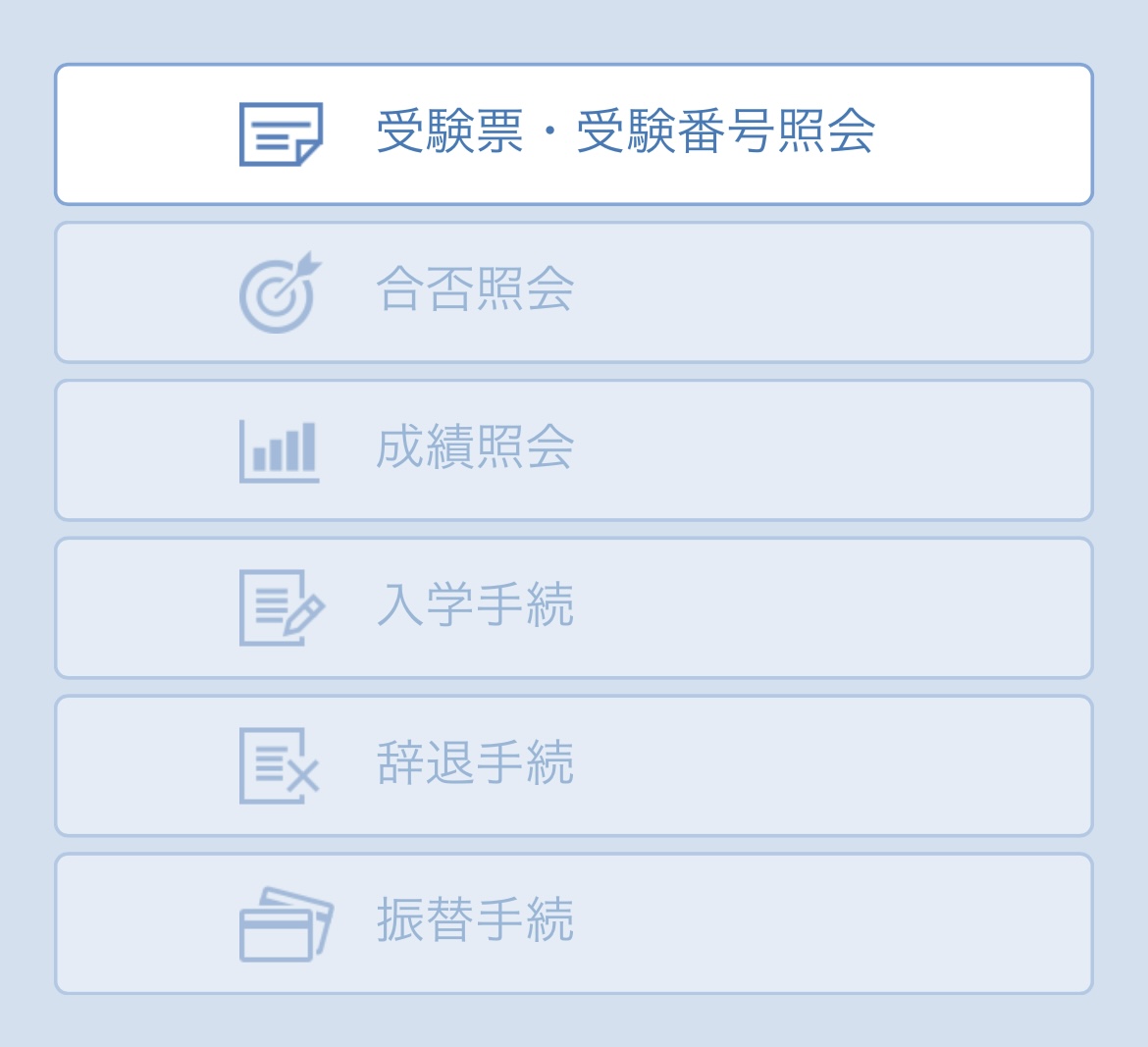Choose 振替手続 transfer procedure
The height and width of the screenshot is (1047, 1148).
(573, 923)
